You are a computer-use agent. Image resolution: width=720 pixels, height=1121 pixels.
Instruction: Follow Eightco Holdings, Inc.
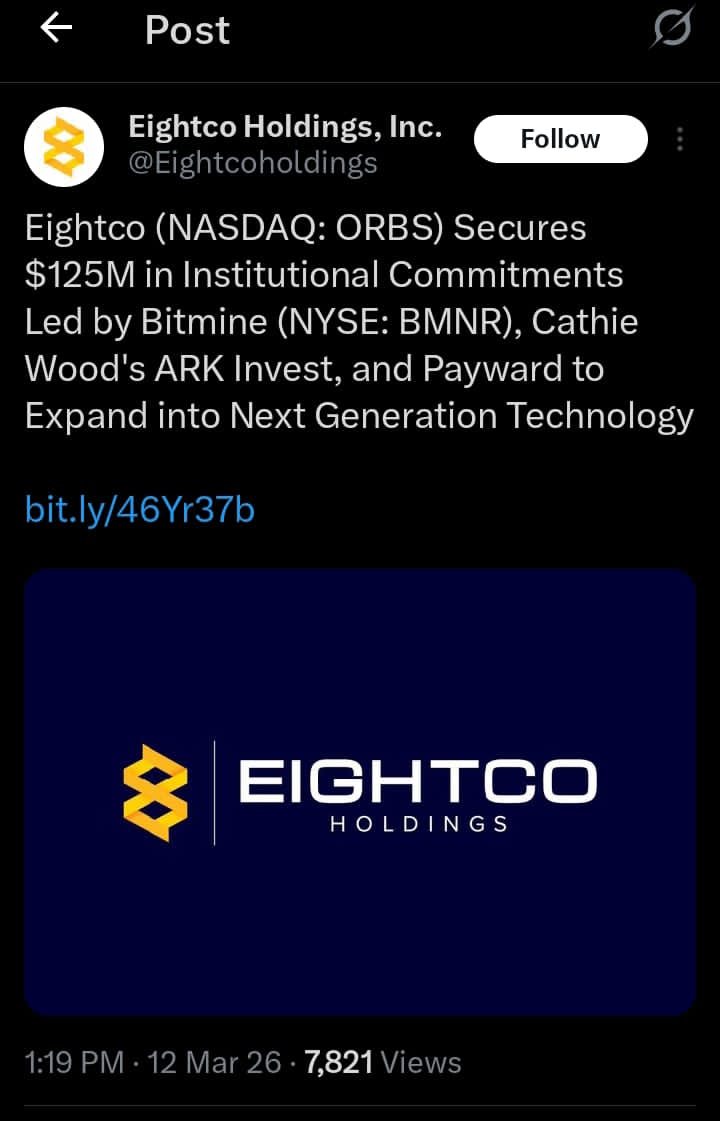point(560,139)
